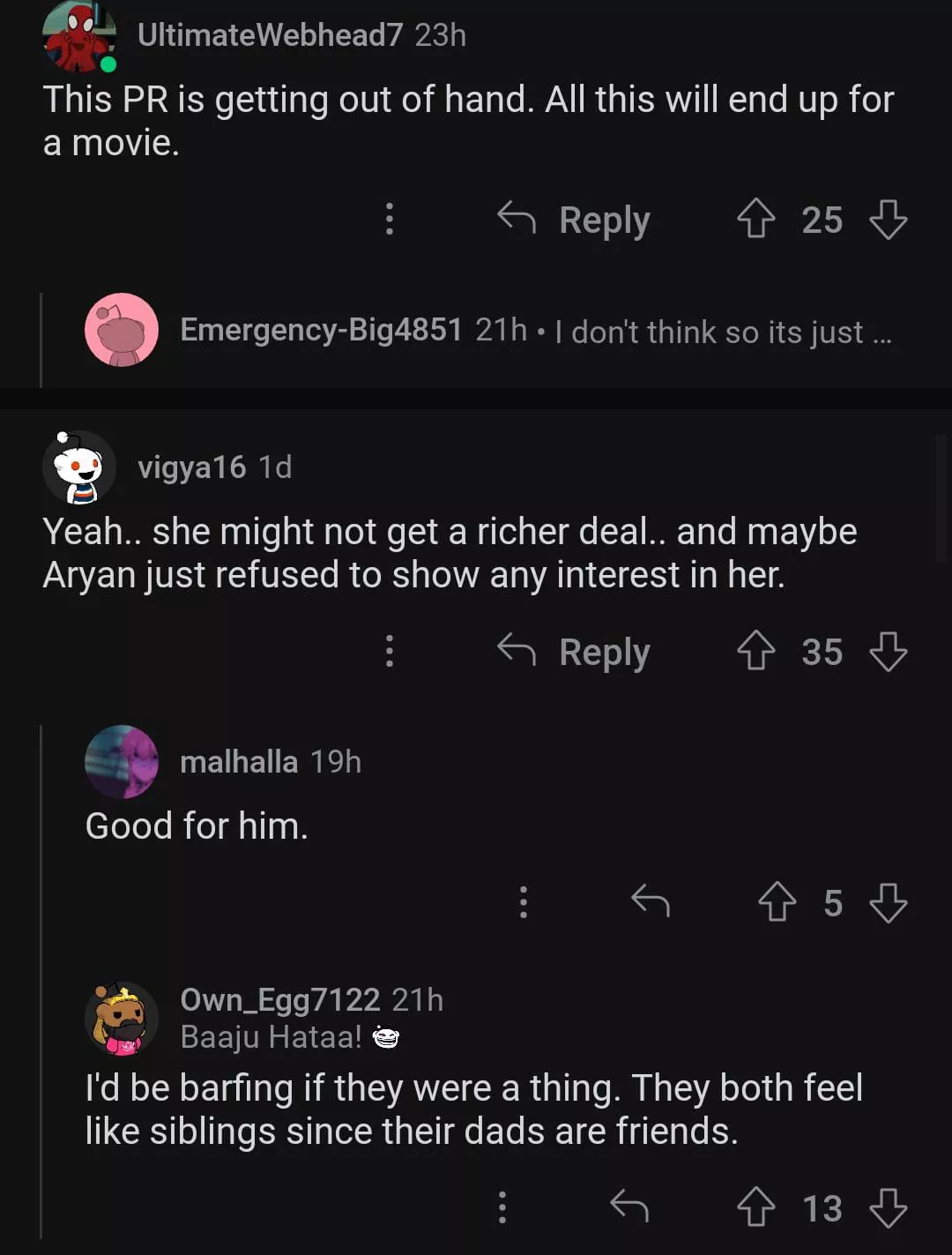The width and height of the screenshot is (952, 1255).
Task: Open malhalla's avatar profile
Action: click(x=122, y=762)
